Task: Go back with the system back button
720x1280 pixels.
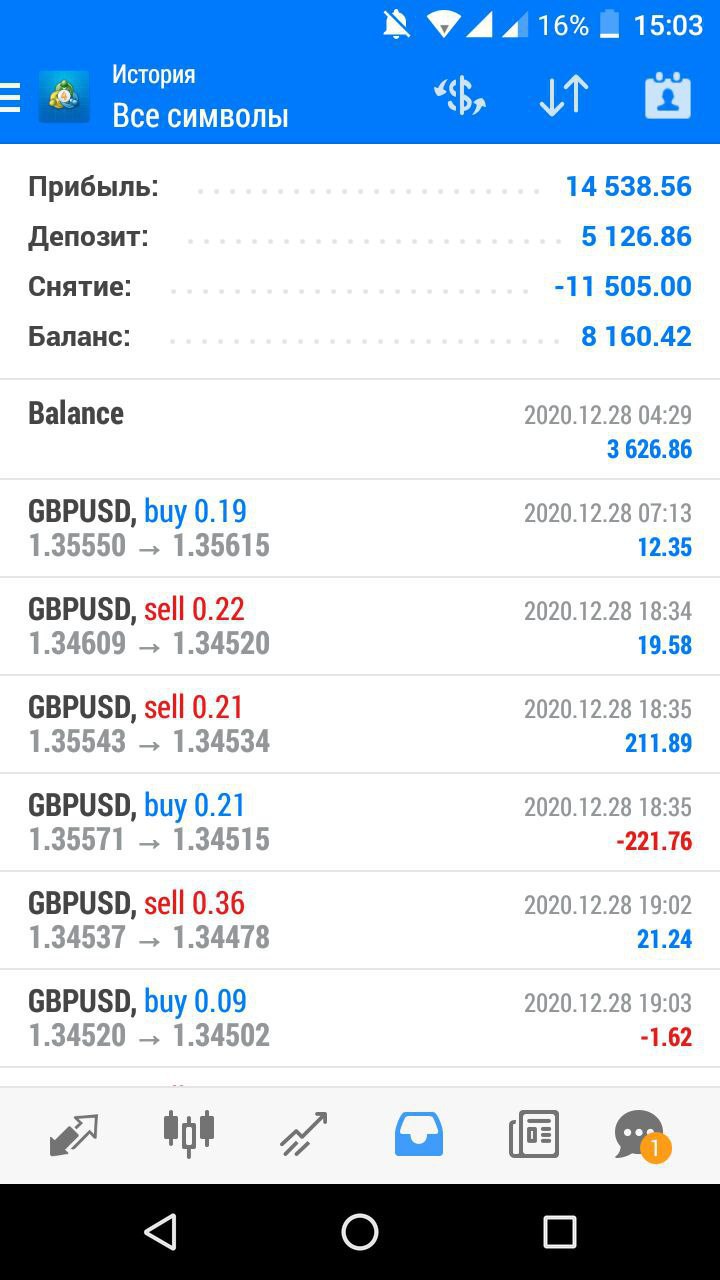Action: (x=160, y=1232)
